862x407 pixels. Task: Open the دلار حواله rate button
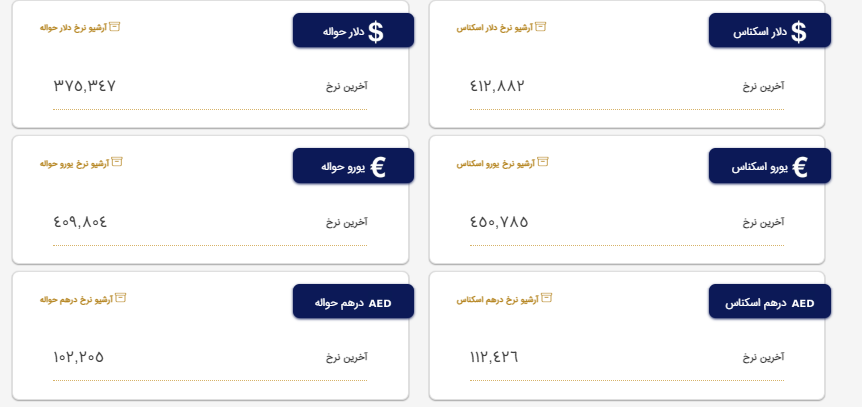click(353, 31)
